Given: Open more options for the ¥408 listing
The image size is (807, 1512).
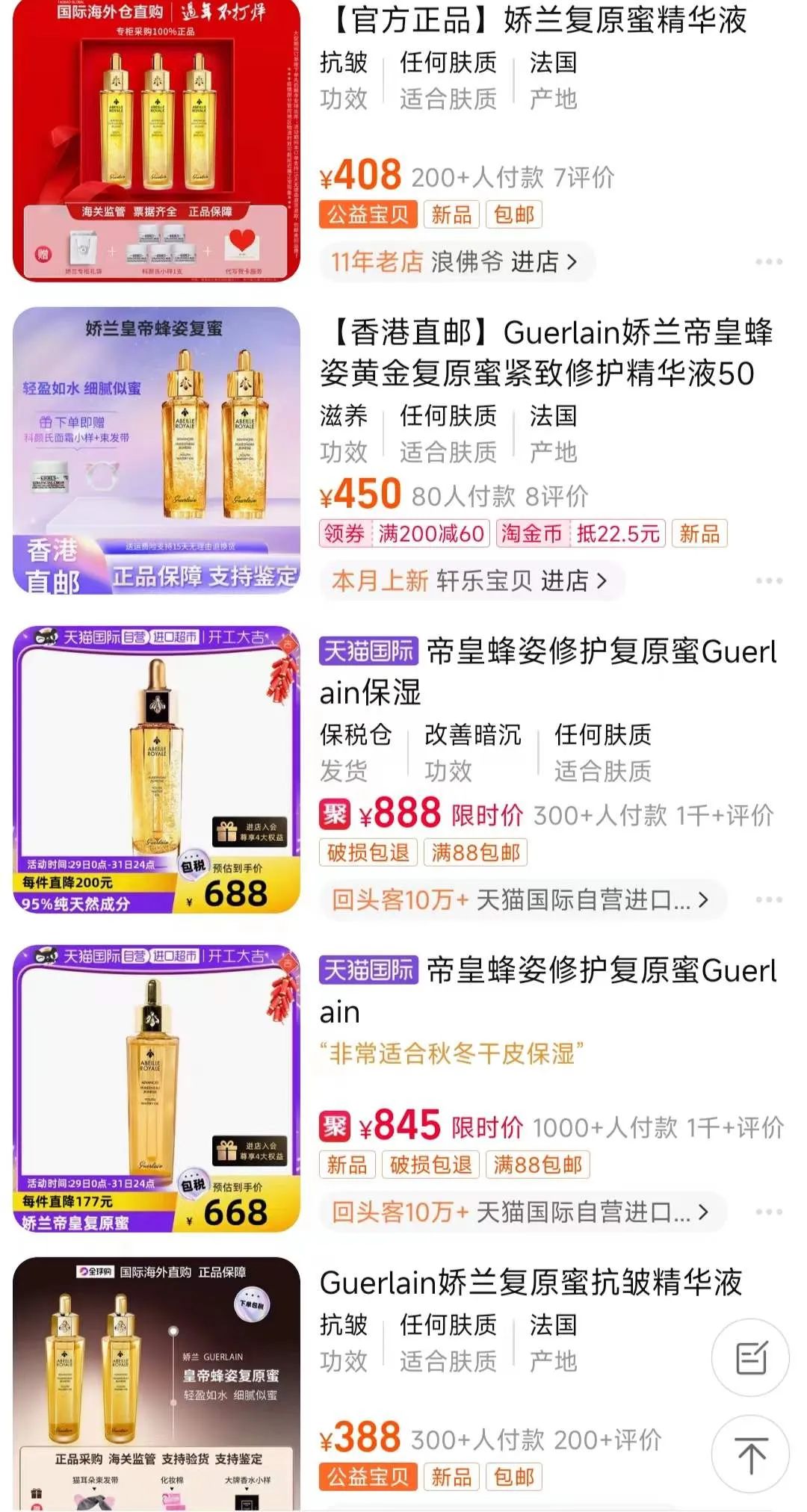Looking at the screenshot, I should coord(768,262).
